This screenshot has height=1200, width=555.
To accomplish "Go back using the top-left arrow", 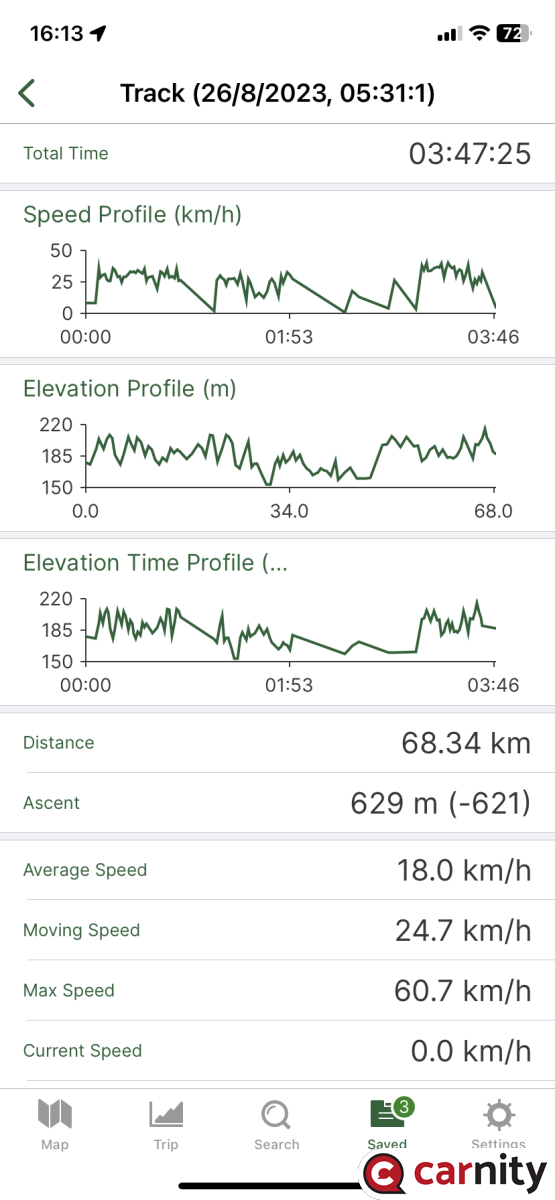I will tap(27, 94).
